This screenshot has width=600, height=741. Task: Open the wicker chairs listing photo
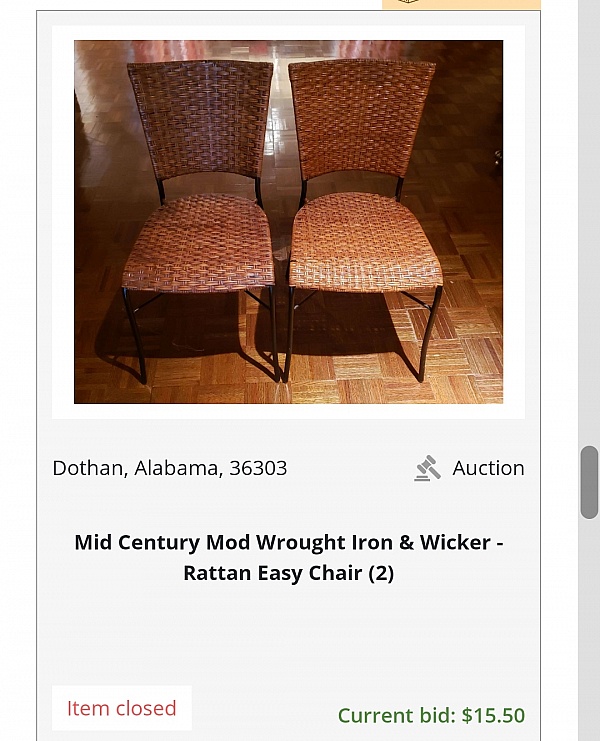pyautogui.click(x=288, y=222)
